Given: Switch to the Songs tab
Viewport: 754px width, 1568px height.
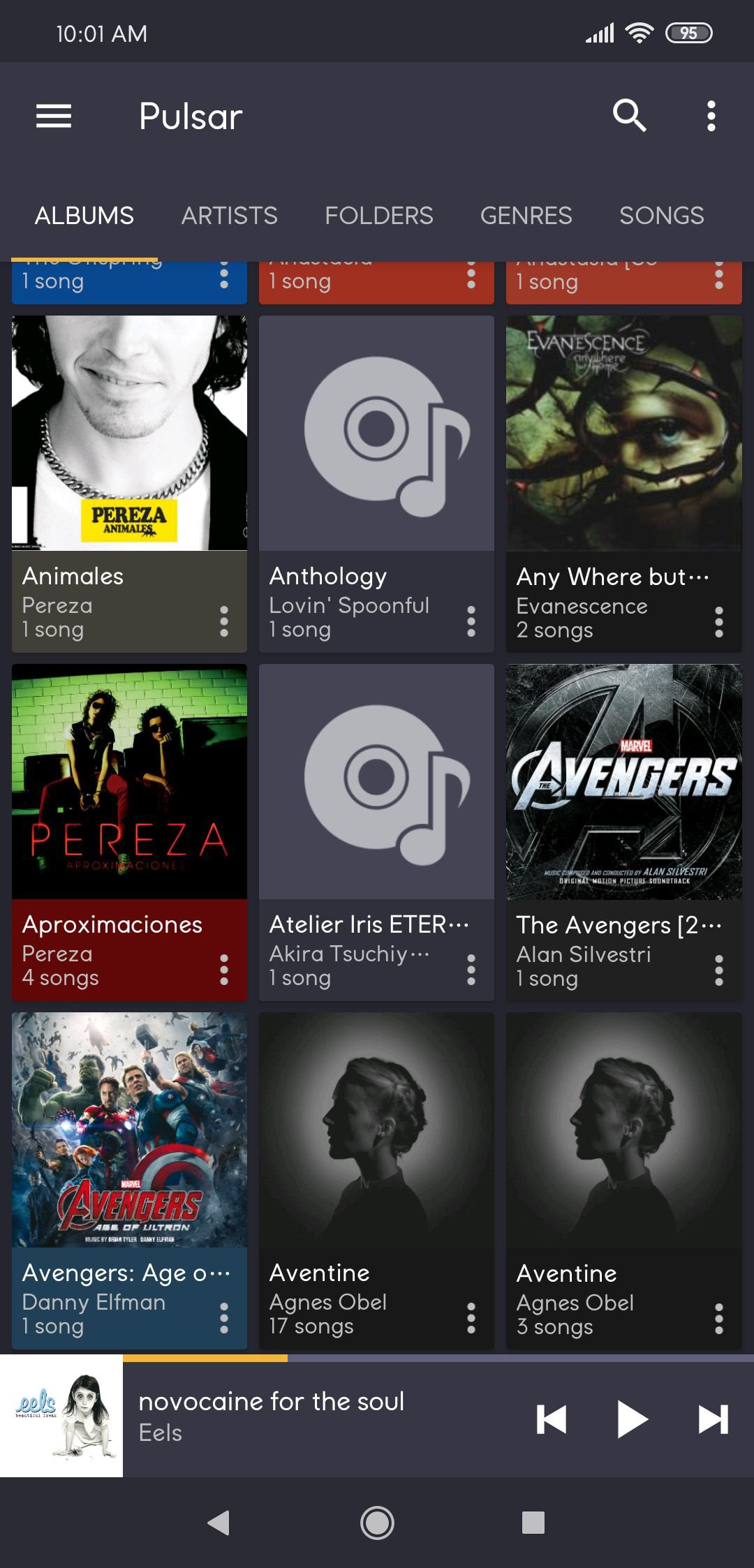Looking at the screenshot, I should (x=661, y=216).
